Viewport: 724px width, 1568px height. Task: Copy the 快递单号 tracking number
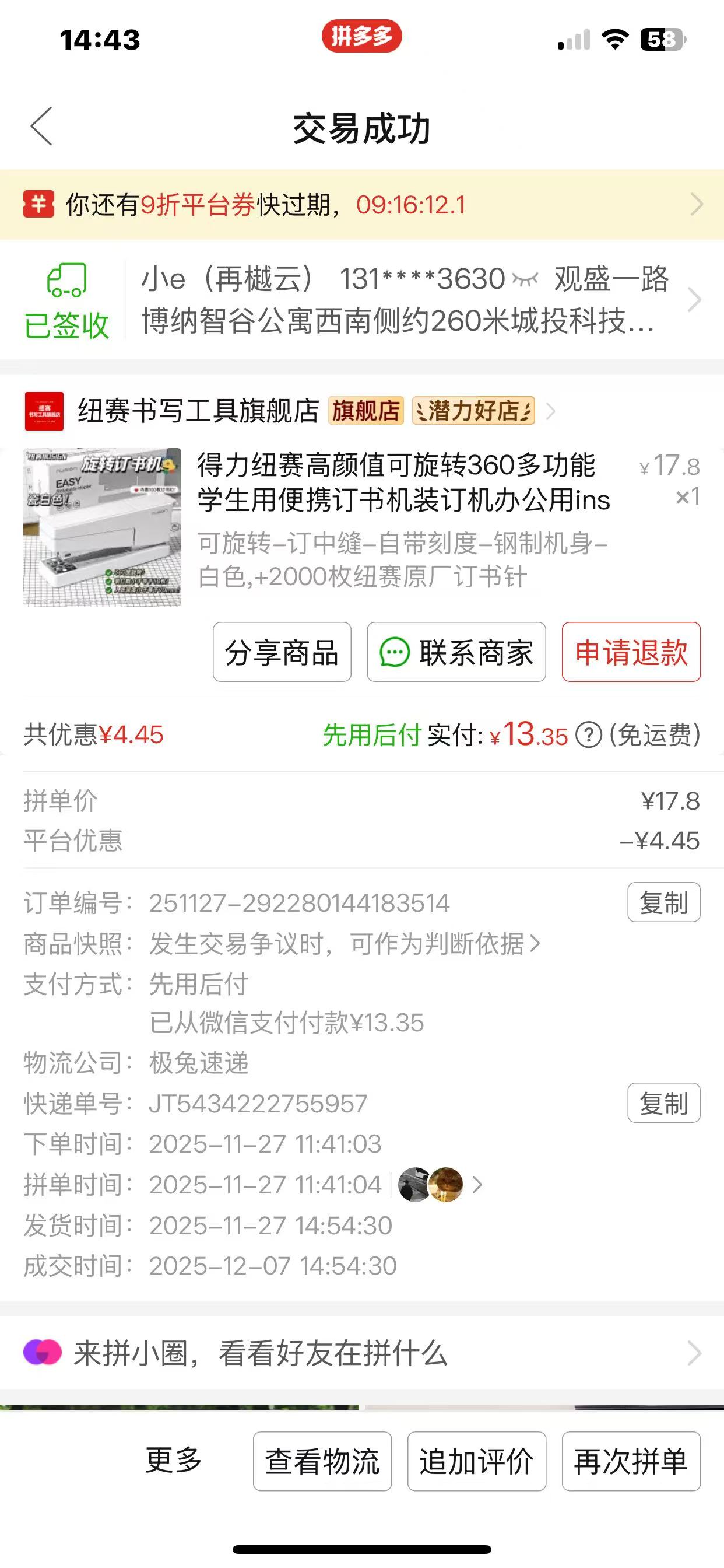click(x=663, y=1103)
